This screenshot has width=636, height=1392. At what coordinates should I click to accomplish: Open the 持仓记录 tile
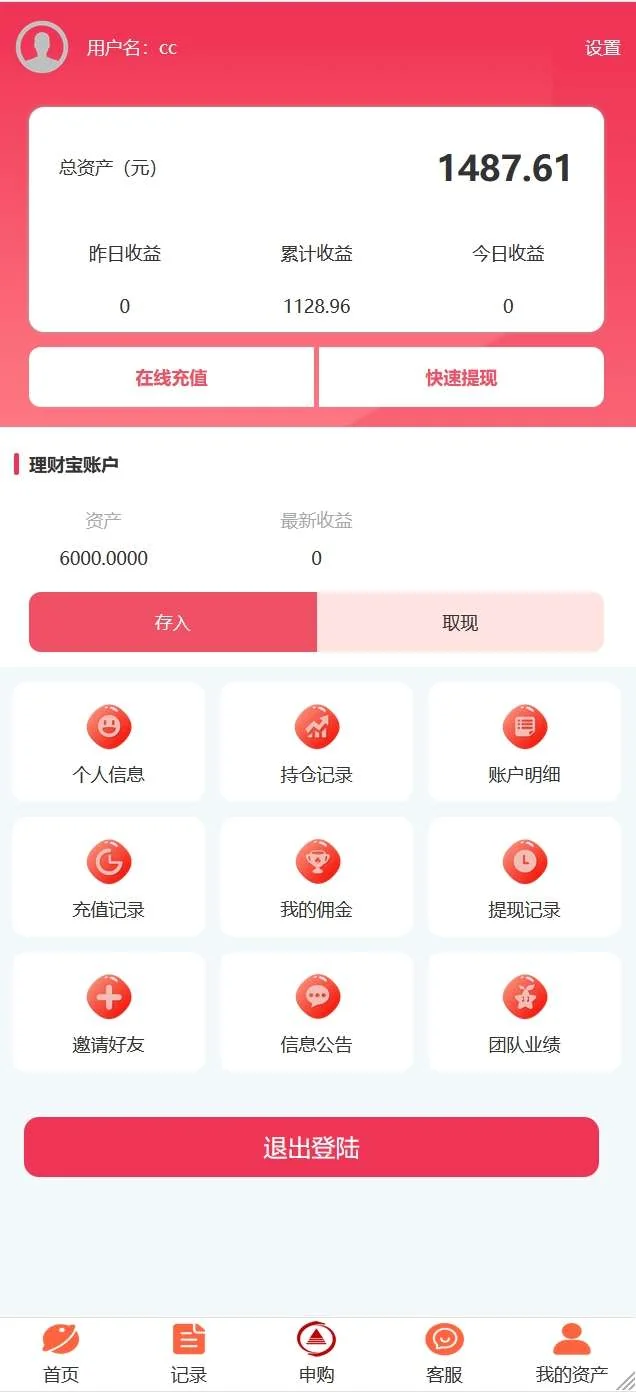pos(317,742)
